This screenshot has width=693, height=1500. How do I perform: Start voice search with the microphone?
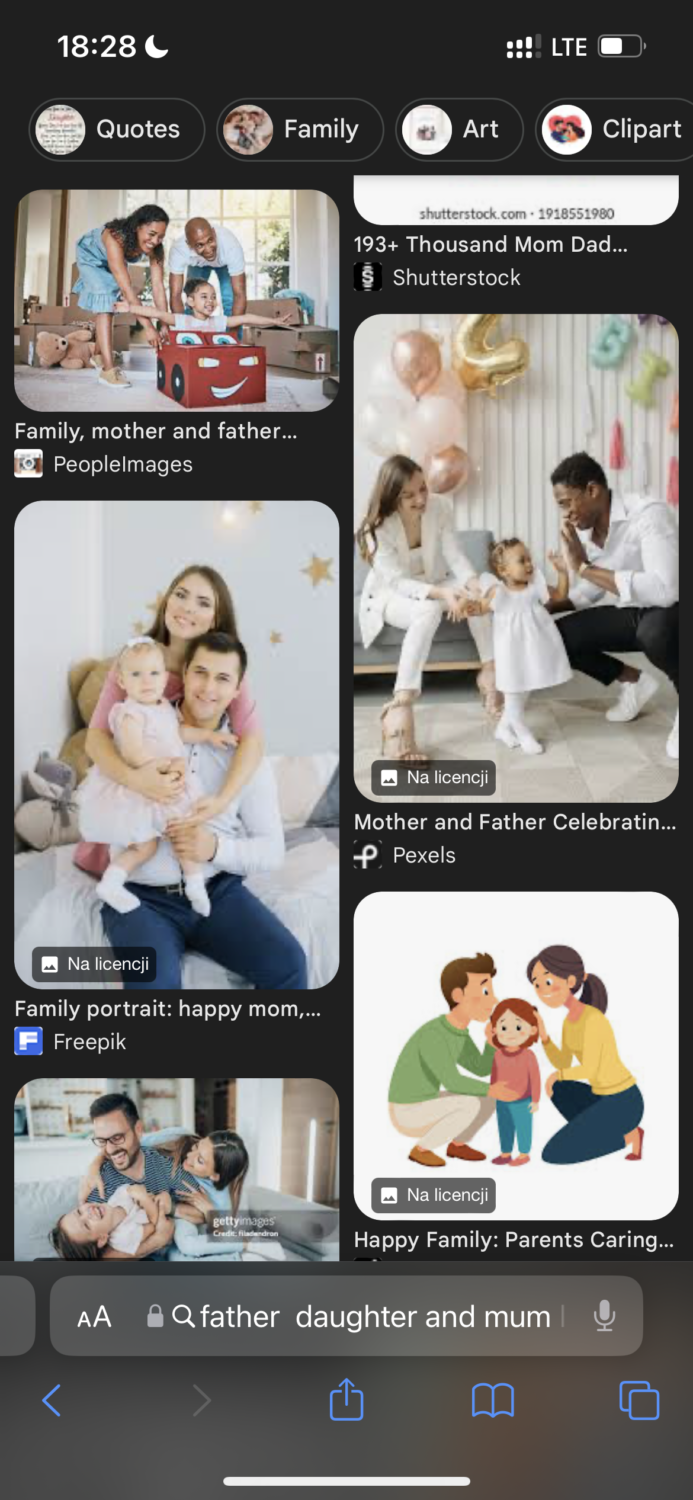(x=604, y=1316)
